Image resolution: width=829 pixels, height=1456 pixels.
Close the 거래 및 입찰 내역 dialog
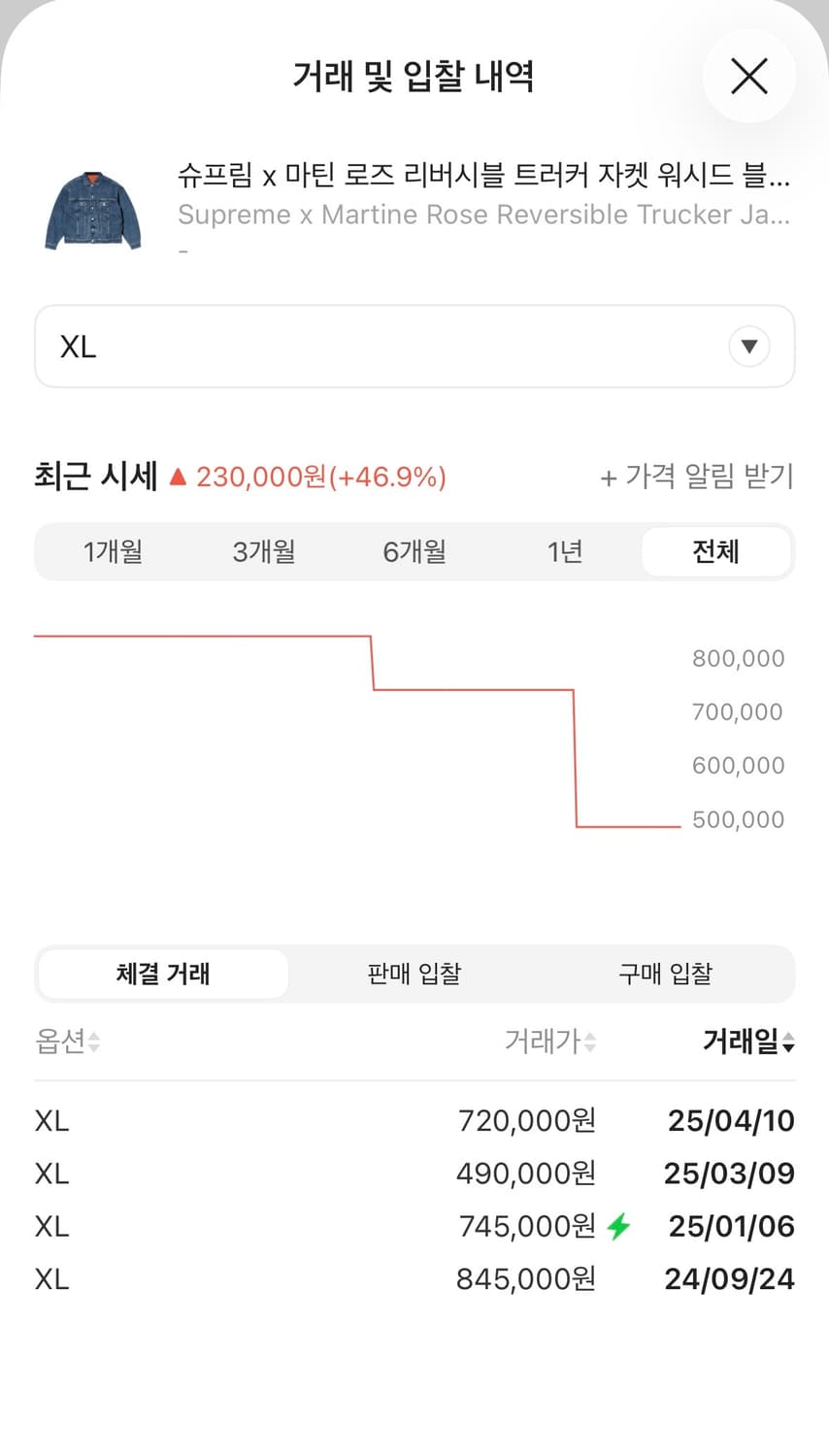coord(747,76)
